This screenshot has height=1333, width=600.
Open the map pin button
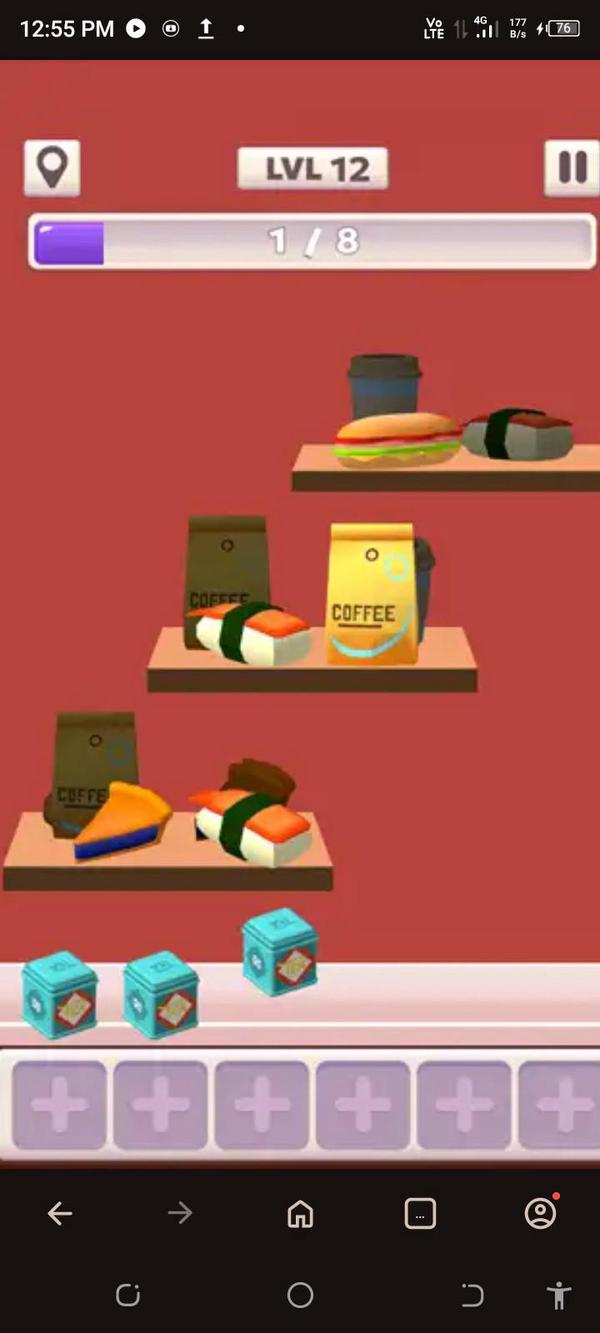[52, 167]
